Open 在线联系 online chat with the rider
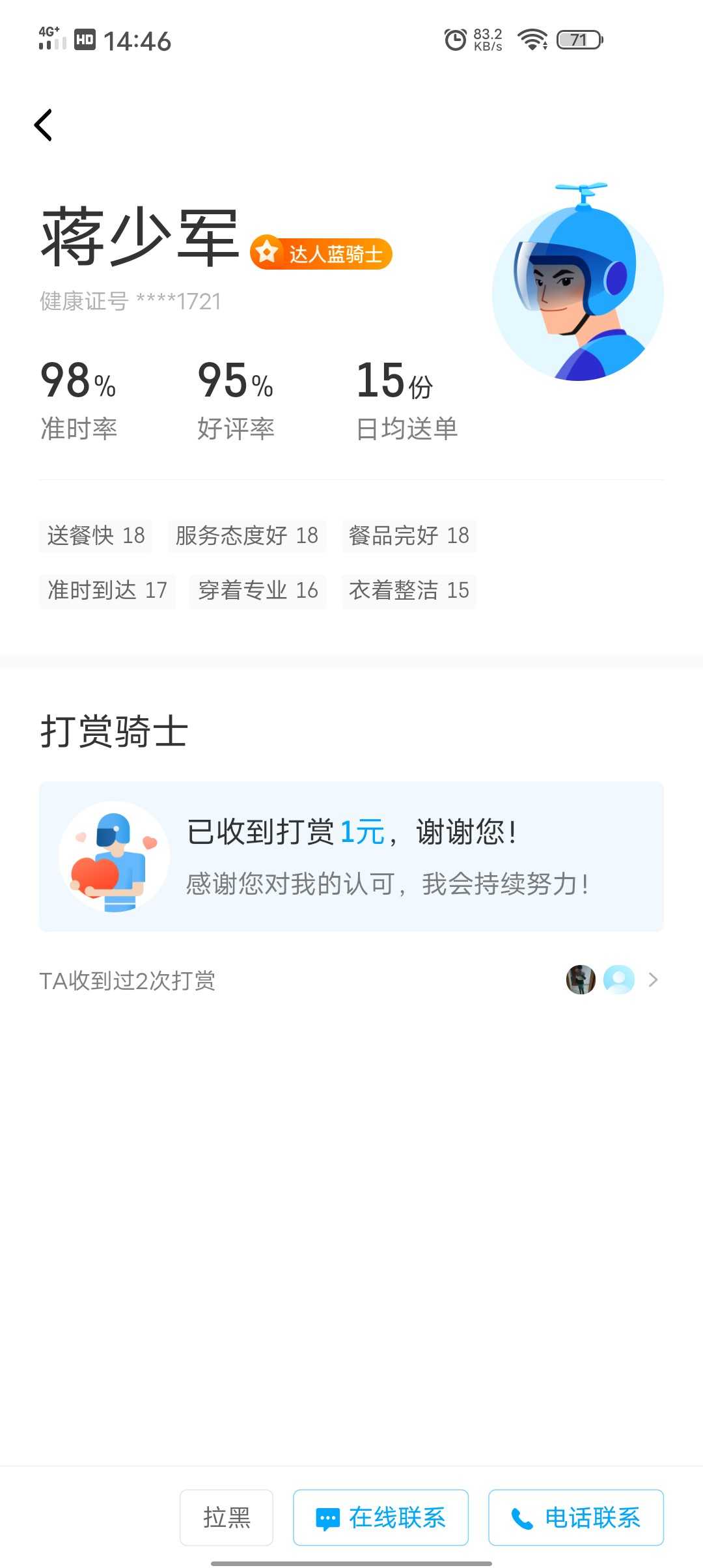Image resolution: width=703 pixels, height=1568 pixels. pyautogui.click(x=381, y=1517)
